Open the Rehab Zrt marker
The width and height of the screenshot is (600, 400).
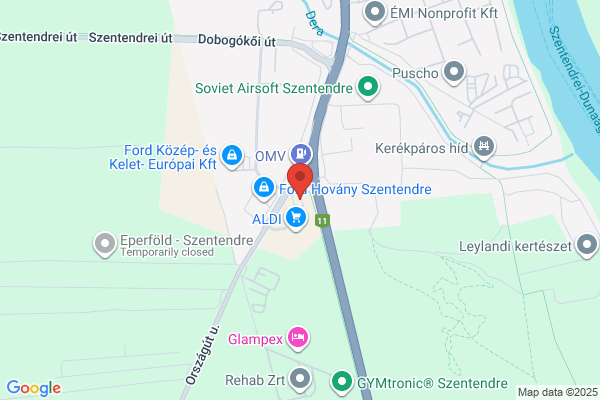pyautogui.click(x=300, y=379)
